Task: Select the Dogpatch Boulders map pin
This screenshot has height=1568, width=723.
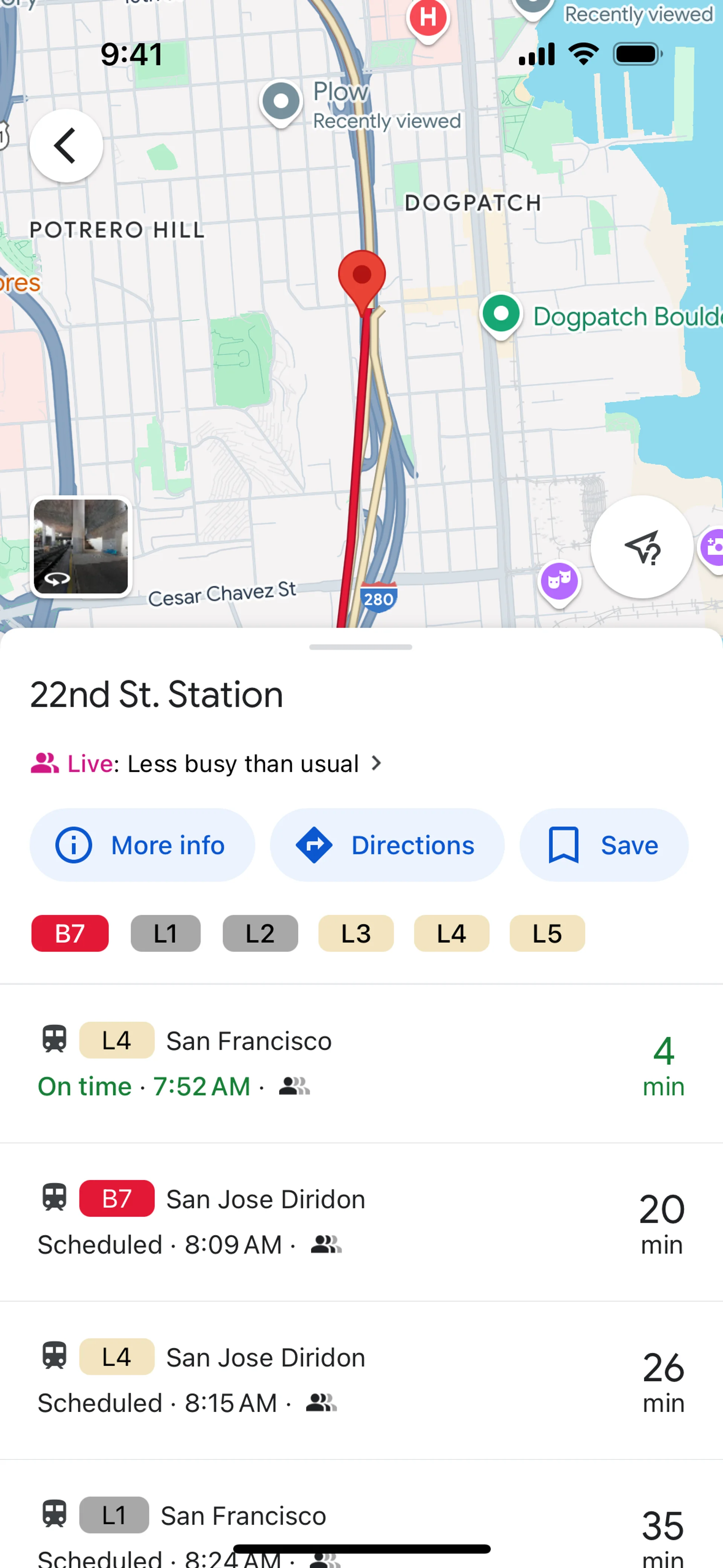Action: pyautogui.click(x=501, y=314)
